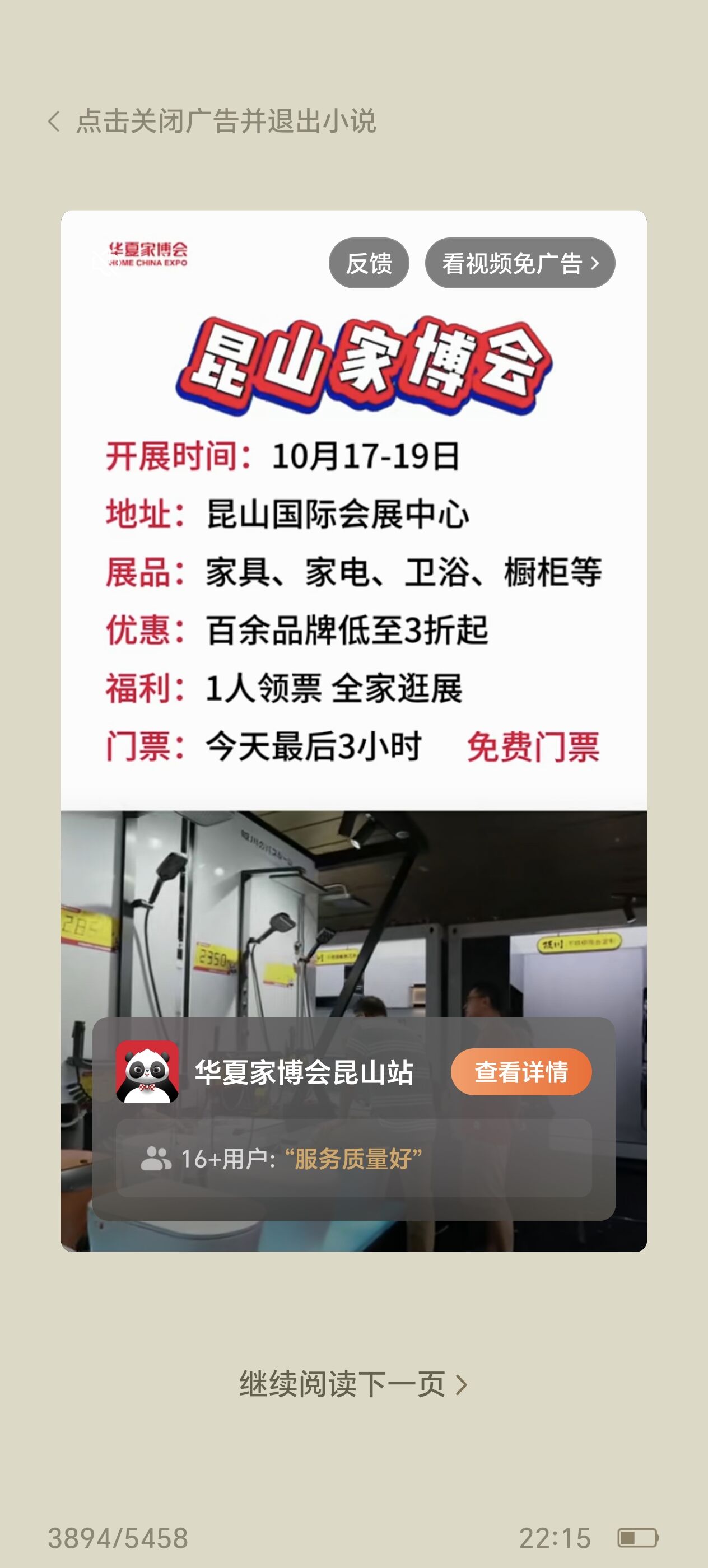Watch a video to remove ads

[x=520, y=263]
